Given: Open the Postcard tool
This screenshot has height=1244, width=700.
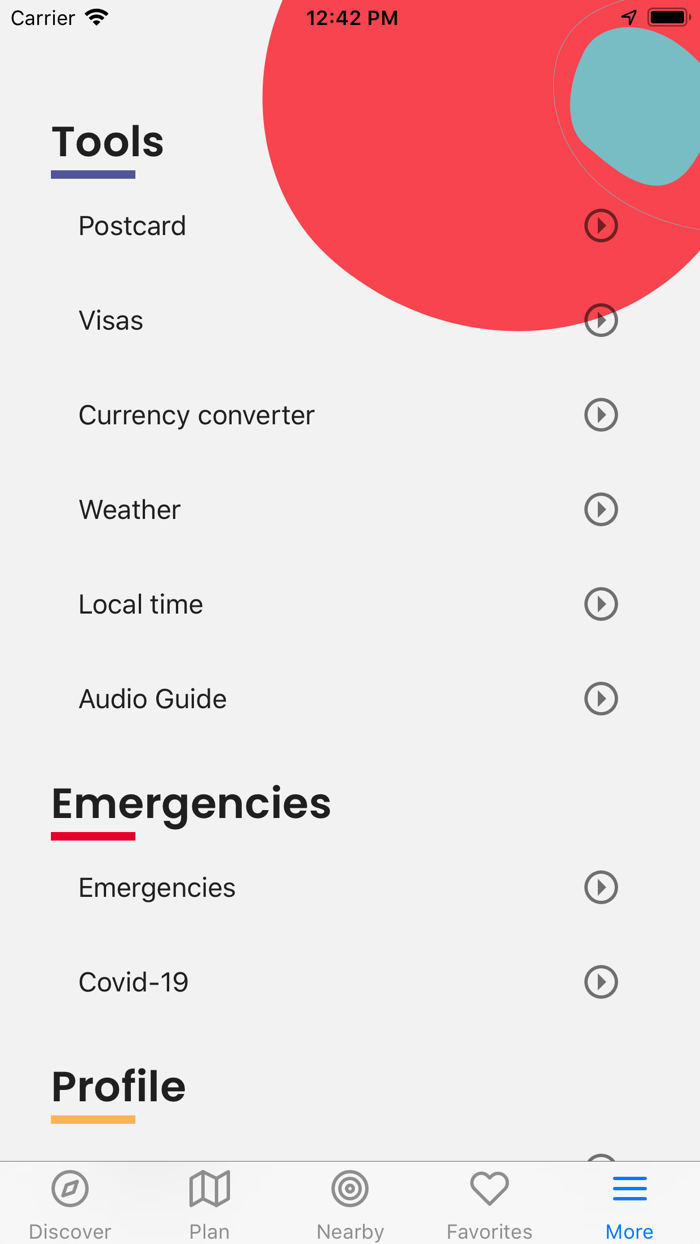Looking at the screenshot, I should pyautogui.click(x=349, y=226).
